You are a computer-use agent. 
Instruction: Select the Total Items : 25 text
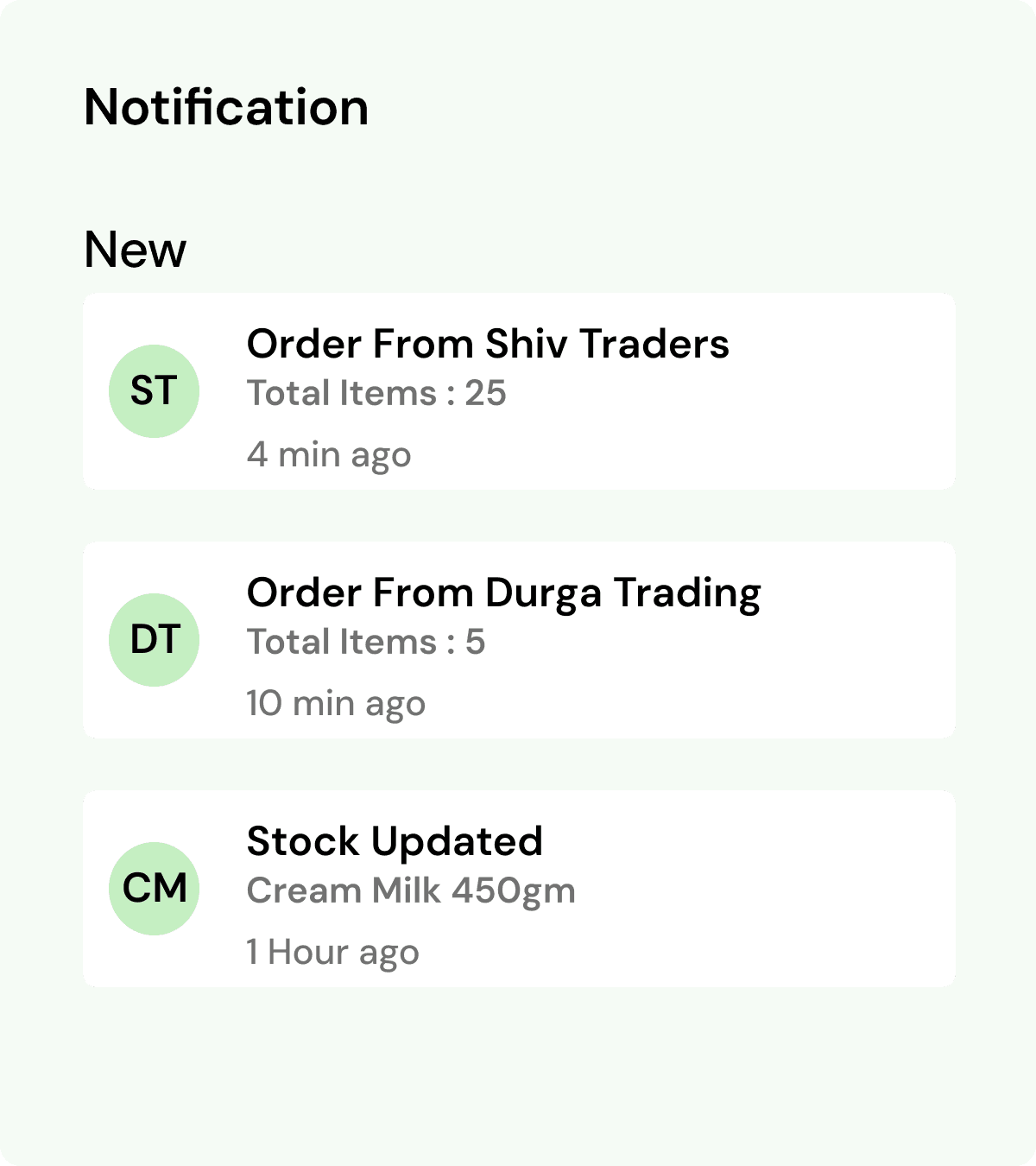point(377,393)
